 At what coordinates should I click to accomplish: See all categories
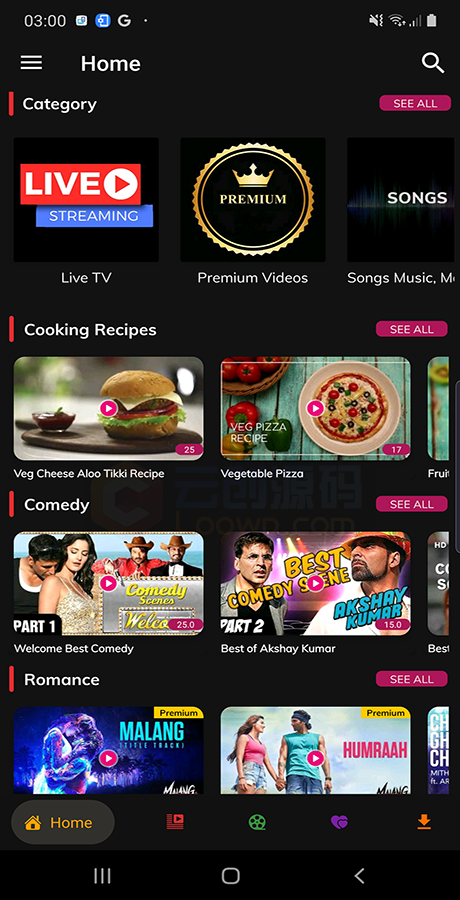(x=415, y=103)
